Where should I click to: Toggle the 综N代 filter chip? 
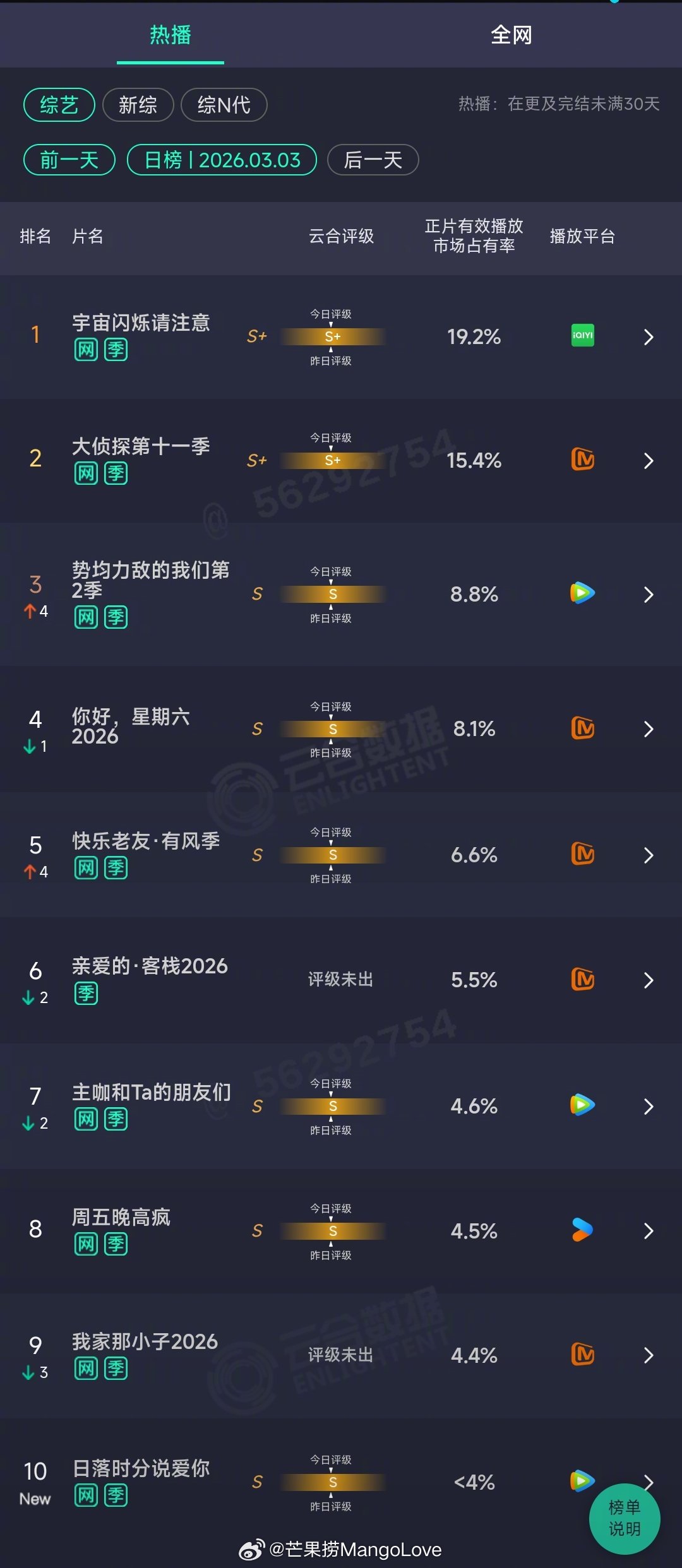pos(224,105)
